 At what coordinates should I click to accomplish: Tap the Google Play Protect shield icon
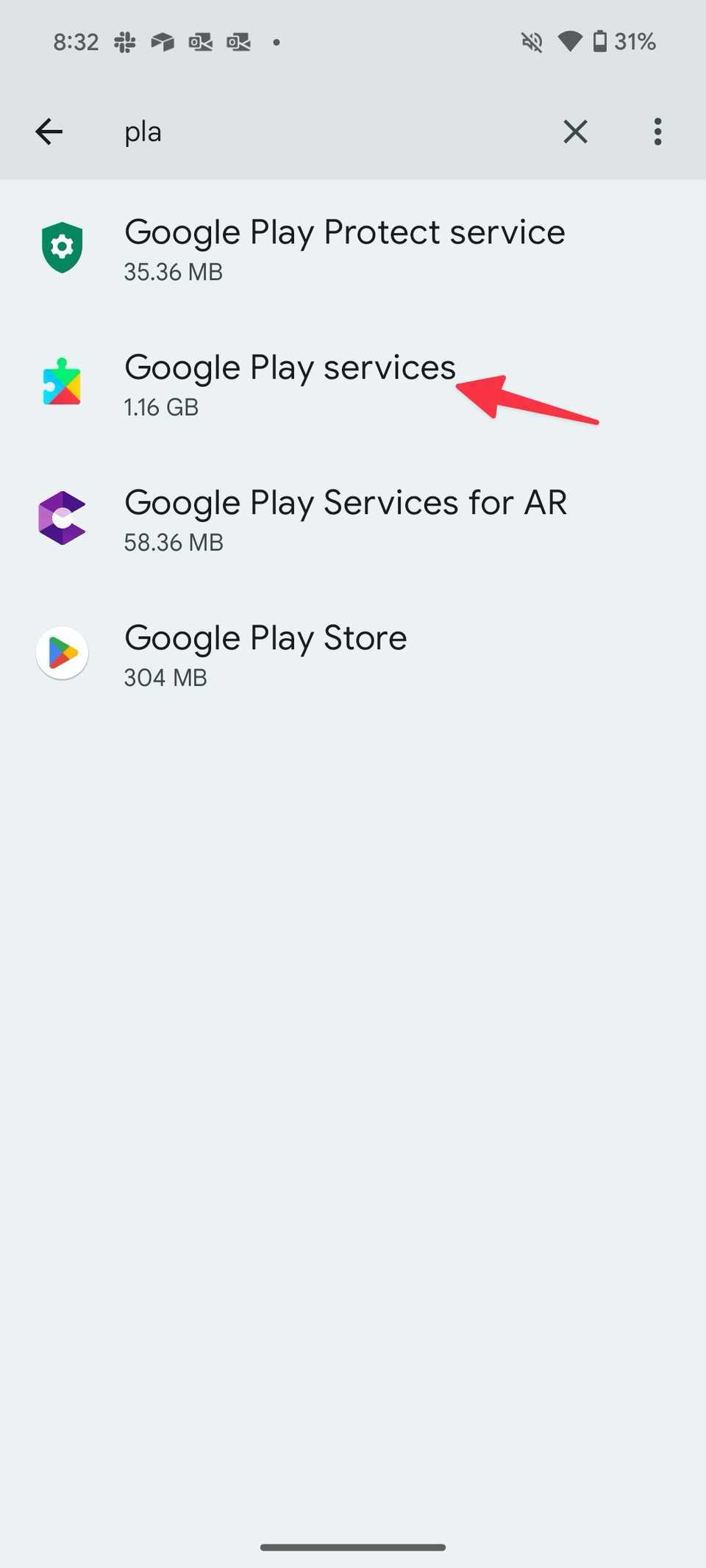tap(62, 247)
